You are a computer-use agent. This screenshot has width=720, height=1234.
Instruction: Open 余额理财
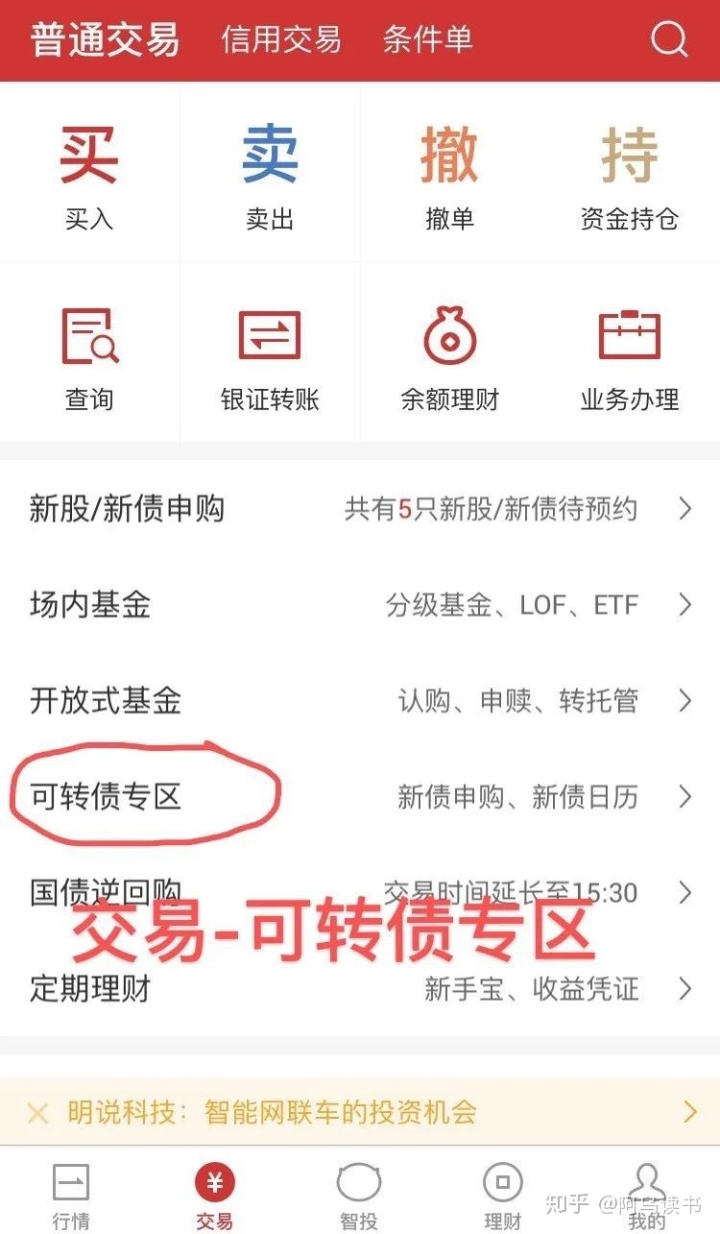pyautogui.click(x=449, y=358)
